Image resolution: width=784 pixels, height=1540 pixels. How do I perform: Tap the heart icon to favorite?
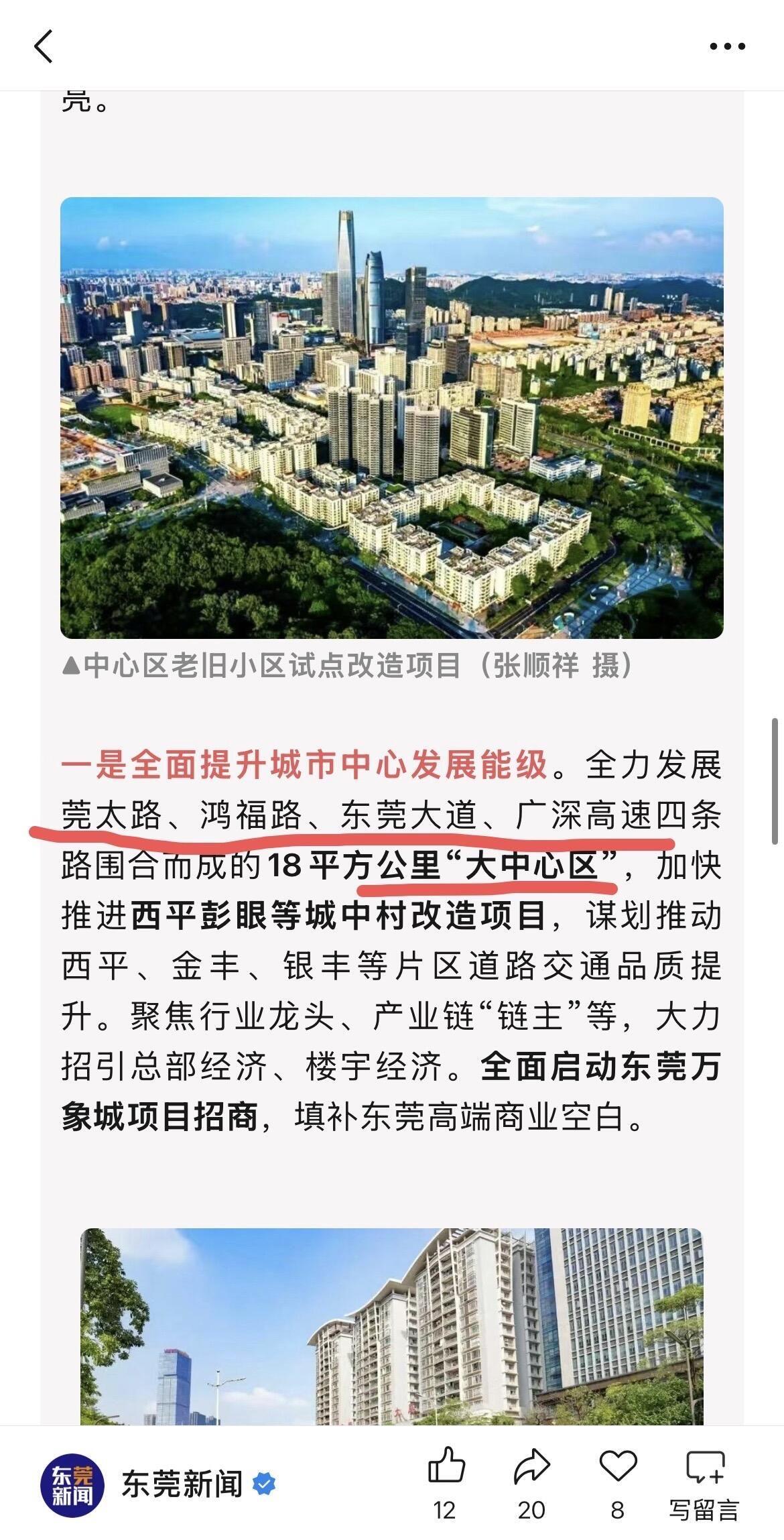(x=617, y=1465)
